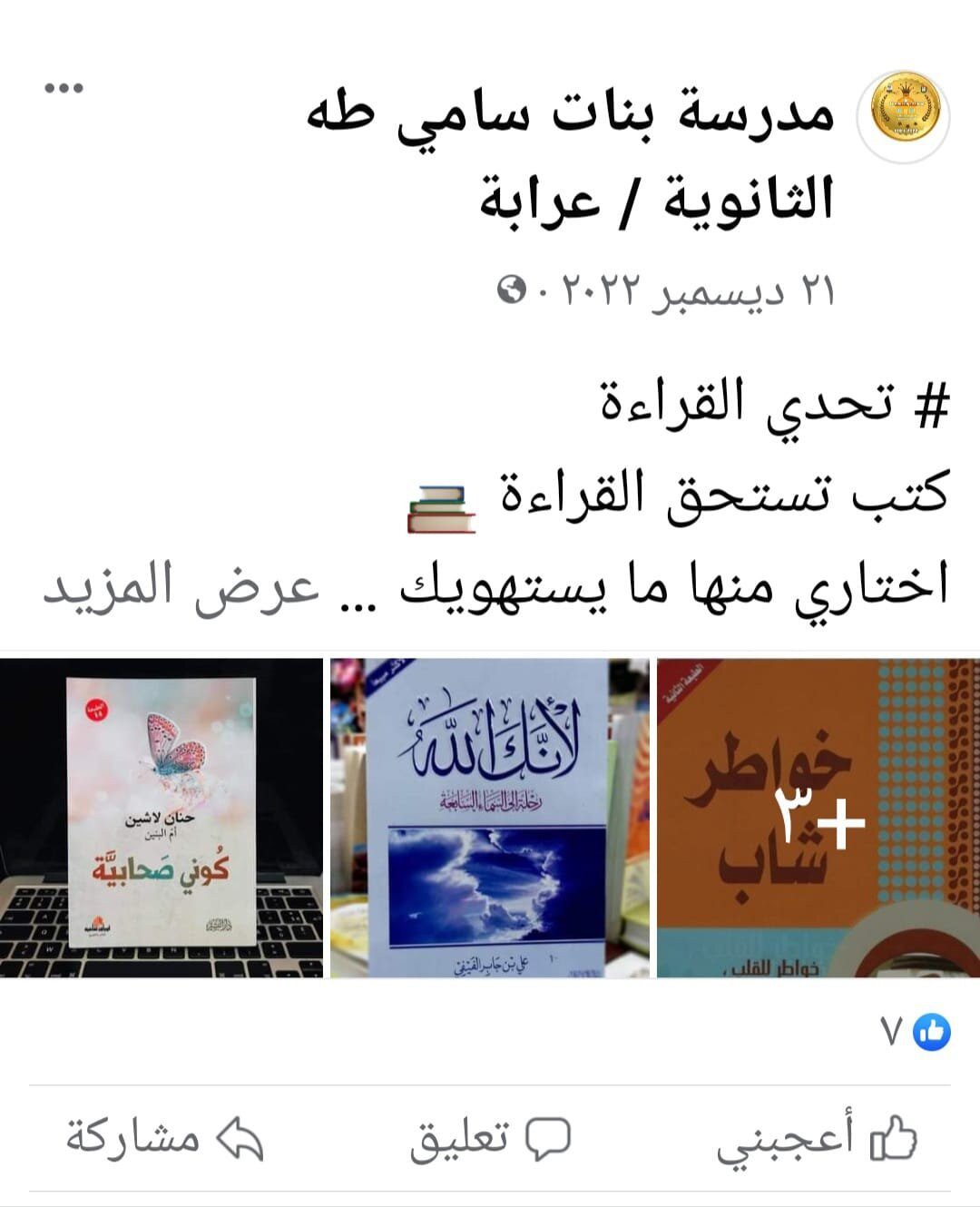Expand the post with عرض المزيد
Image resolution: width=980 pixels, height=1207 pixels.
coord(181,585)
